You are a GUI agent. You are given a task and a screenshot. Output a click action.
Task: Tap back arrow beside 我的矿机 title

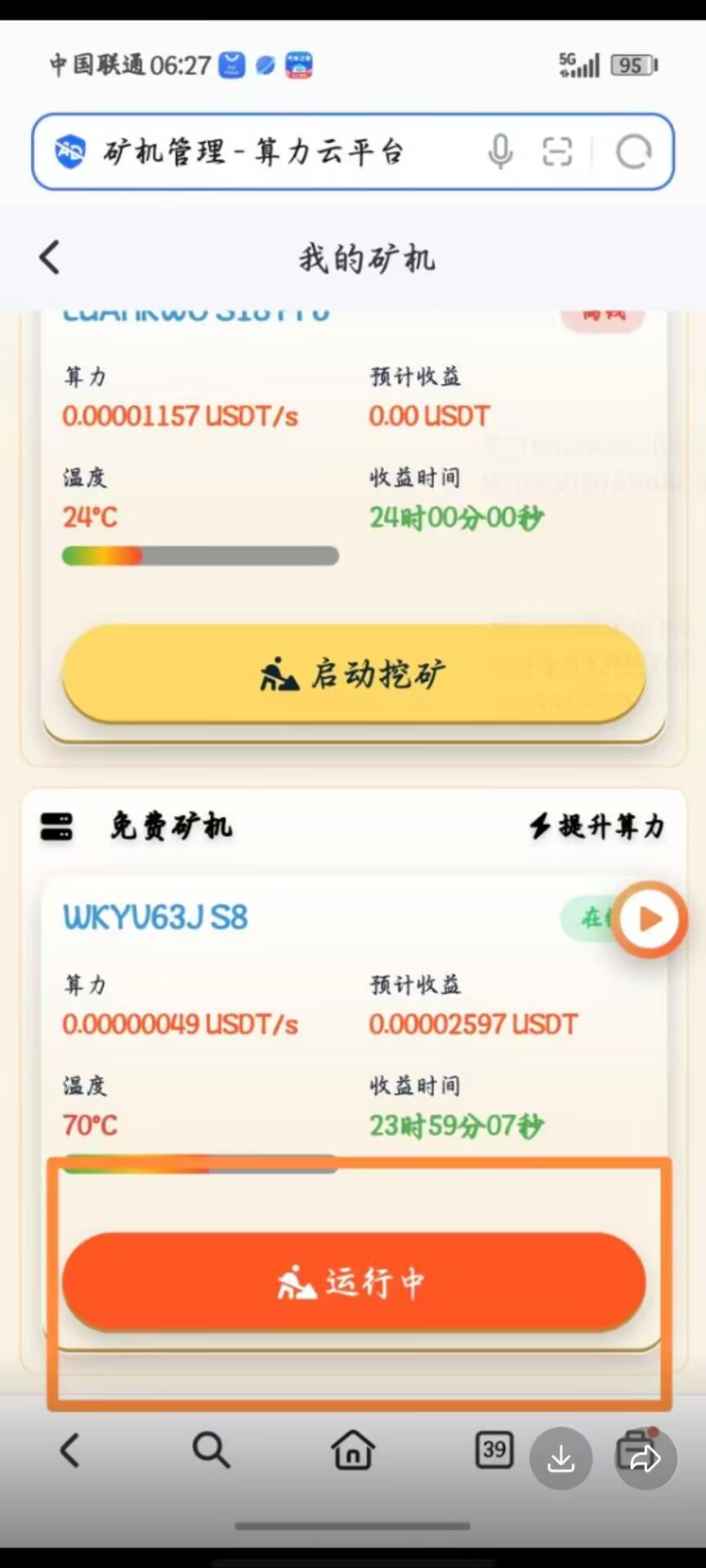49,257
